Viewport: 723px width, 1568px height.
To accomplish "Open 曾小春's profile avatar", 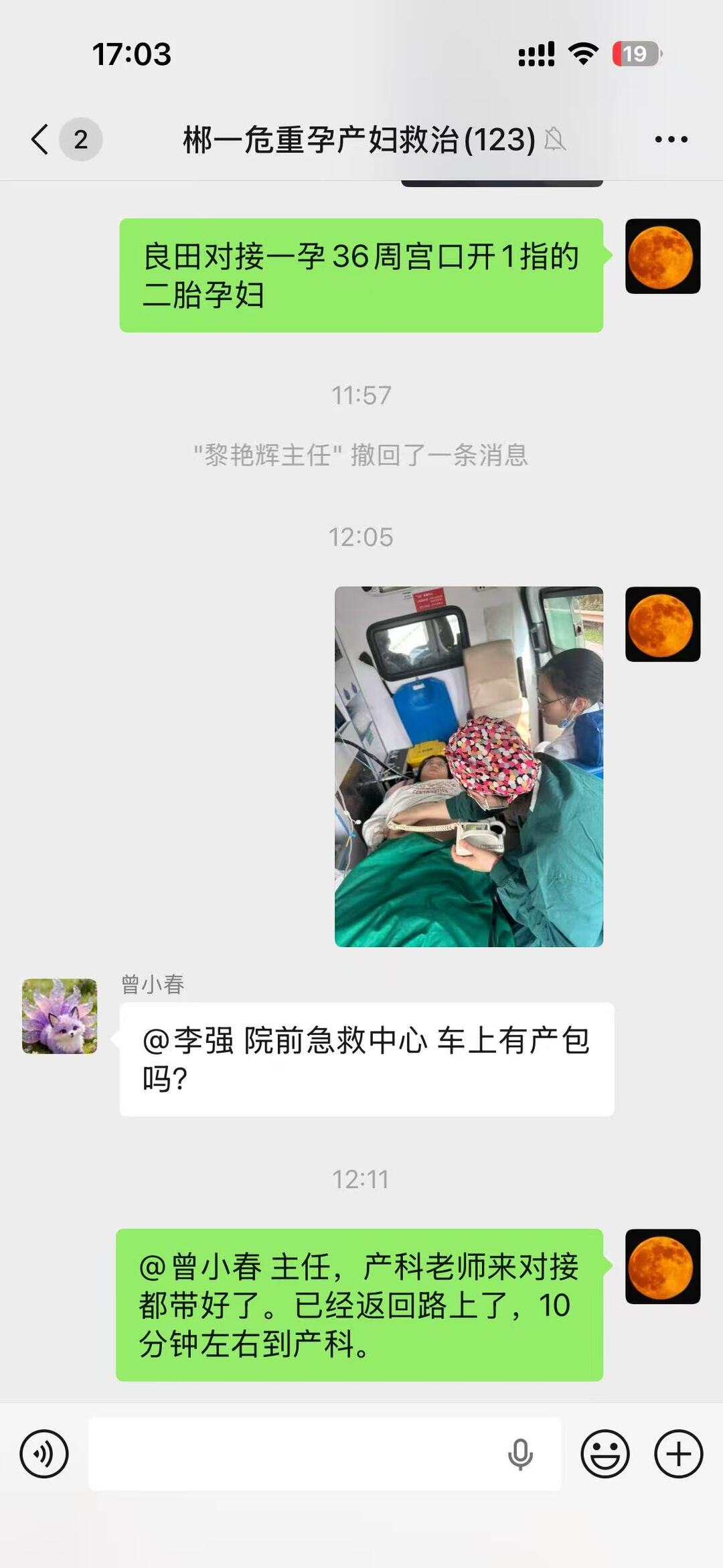I will (60, 1016).
